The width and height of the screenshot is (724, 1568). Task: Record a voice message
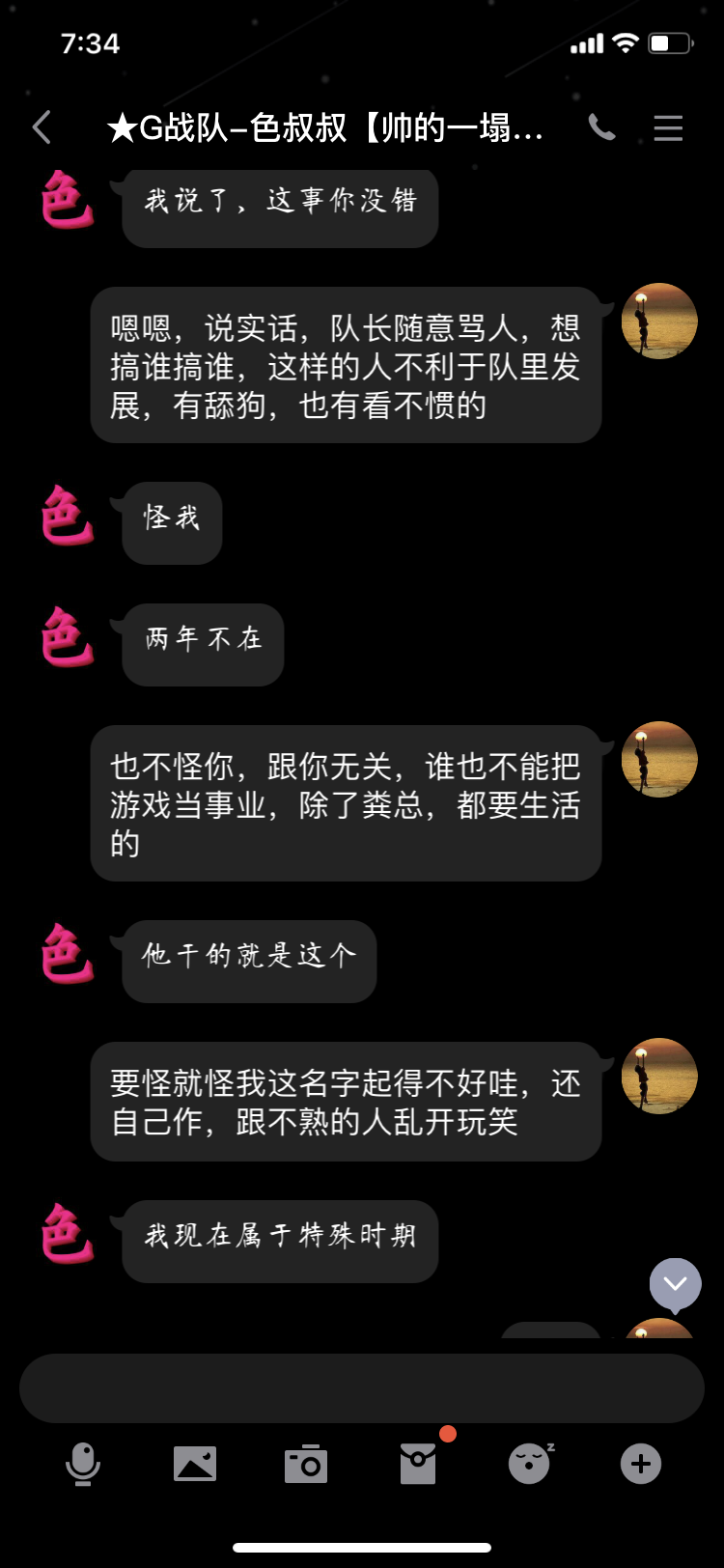tap(83, 1464)
